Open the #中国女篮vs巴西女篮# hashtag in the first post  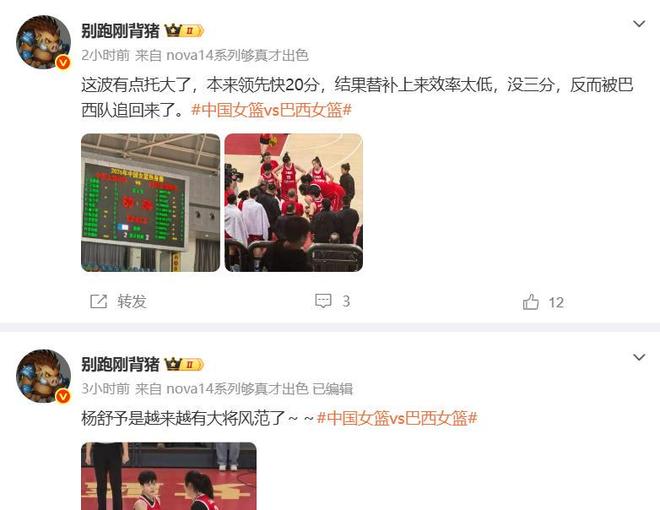pyautogui.click(x=270, y=110)
